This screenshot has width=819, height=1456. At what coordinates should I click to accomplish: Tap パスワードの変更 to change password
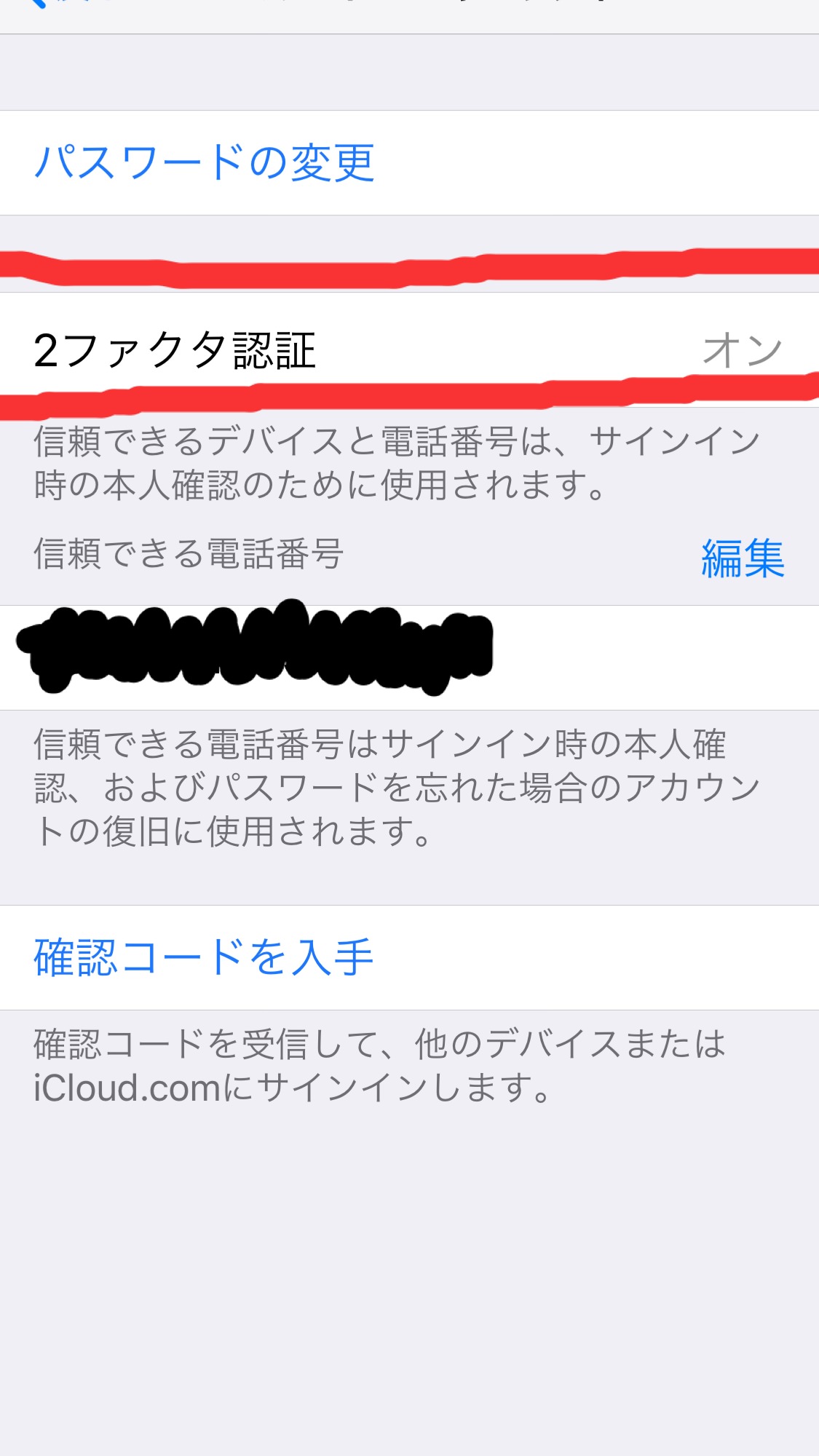[205, 162]
